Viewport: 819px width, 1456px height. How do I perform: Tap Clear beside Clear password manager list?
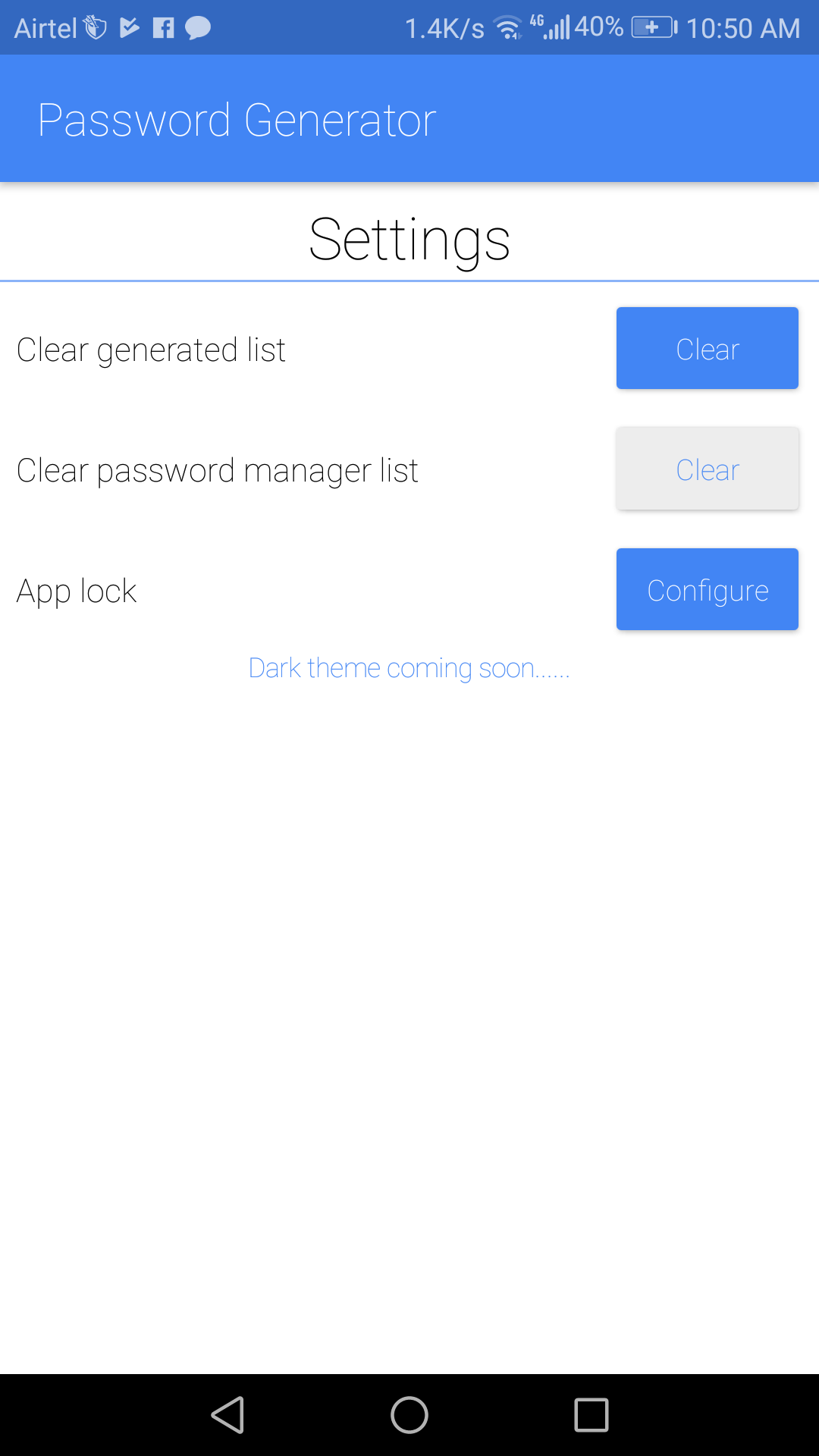(x=707, y=469)
